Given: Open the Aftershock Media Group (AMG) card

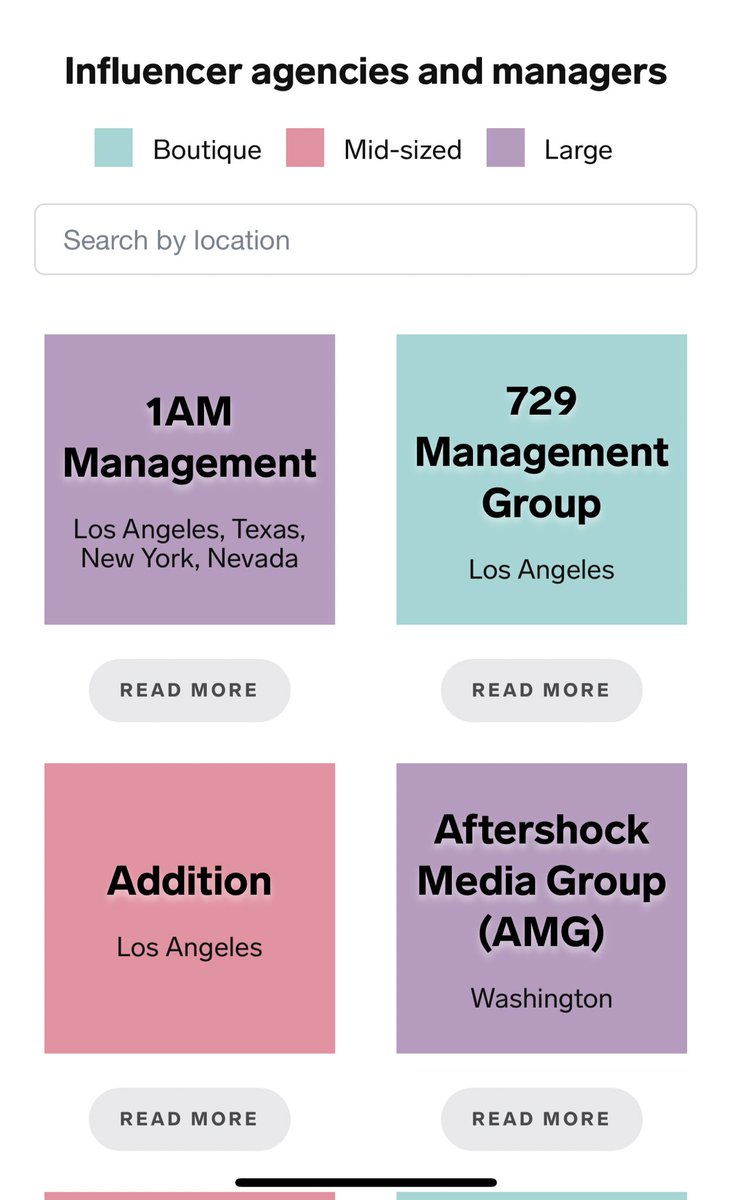Looking at the screenshot, I should tap(541, 908).
